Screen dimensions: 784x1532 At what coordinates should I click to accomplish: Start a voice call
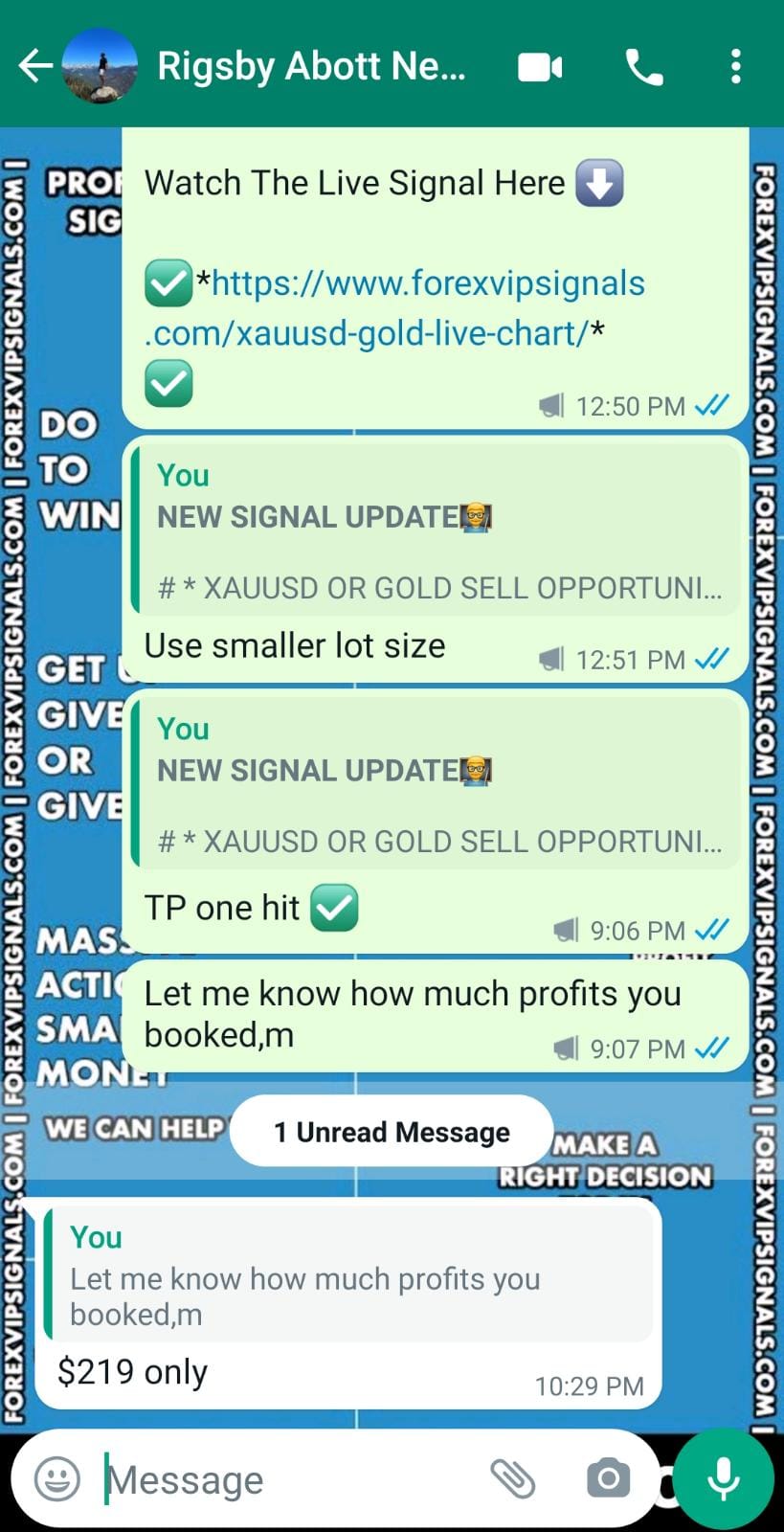click(644, 67)
